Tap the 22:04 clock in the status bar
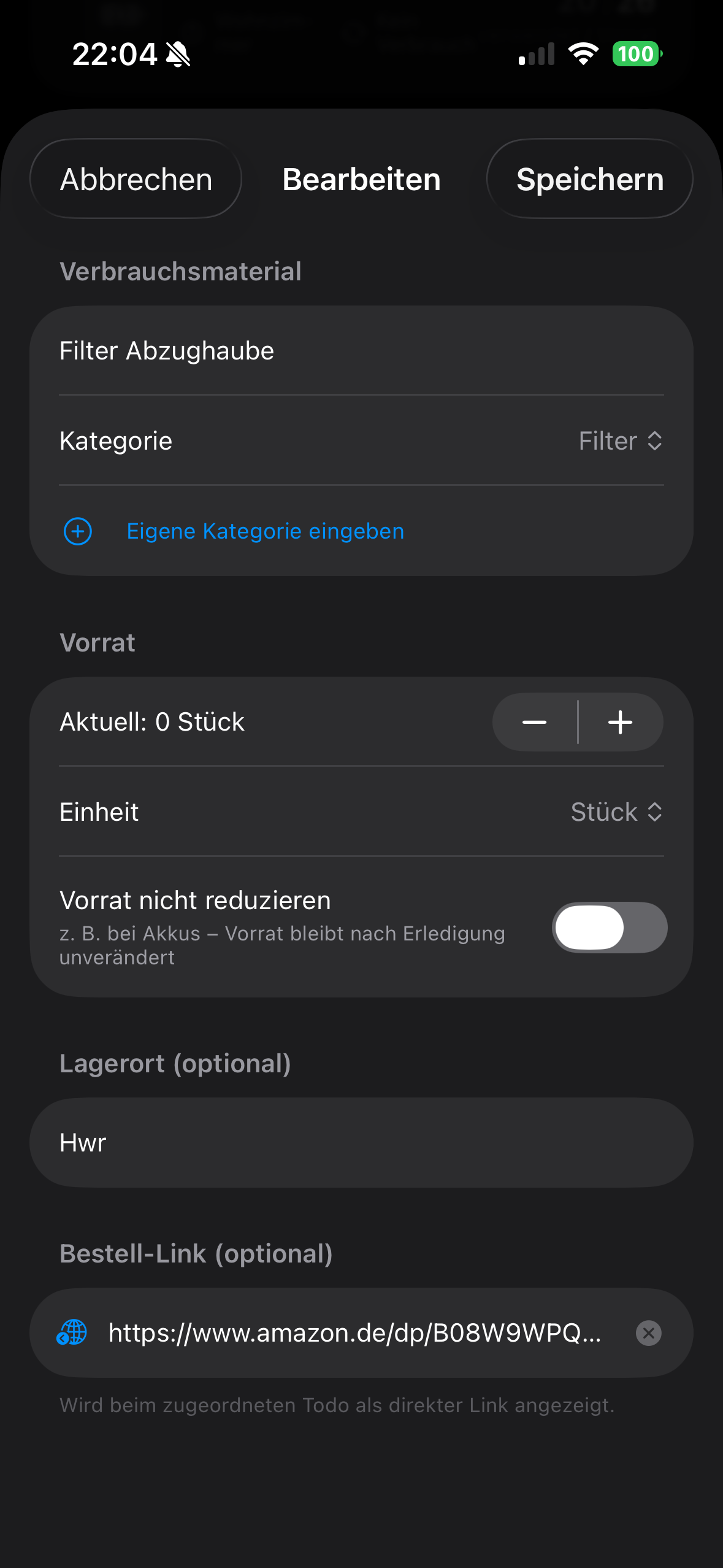 tap(115, 54)
